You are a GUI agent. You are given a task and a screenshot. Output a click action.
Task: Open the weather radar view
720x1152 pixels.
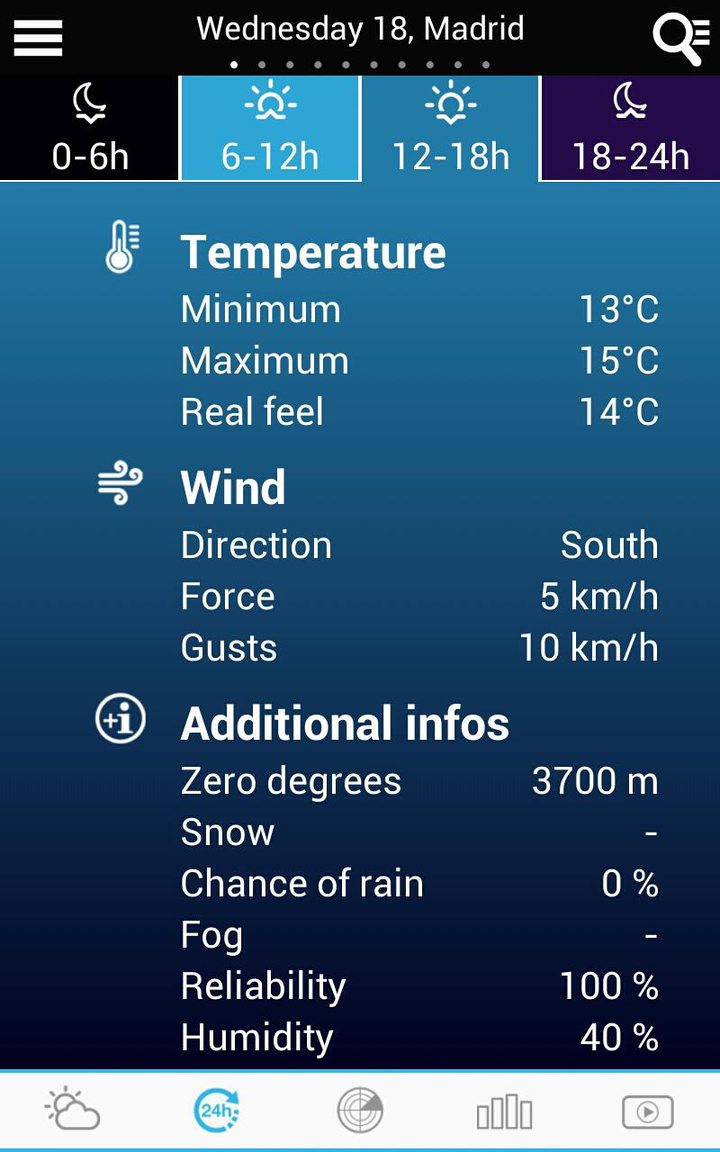[x=360, y=1110]
